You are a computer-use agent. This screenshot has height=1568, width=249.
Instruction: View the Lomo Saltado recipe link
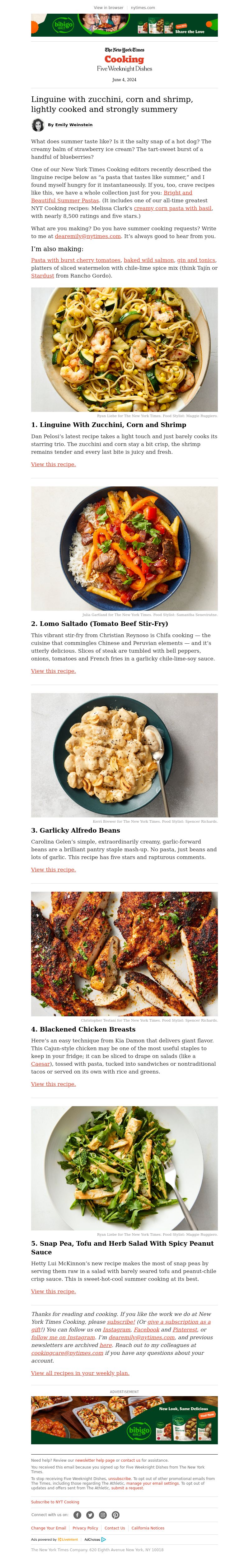click(53, 671)
